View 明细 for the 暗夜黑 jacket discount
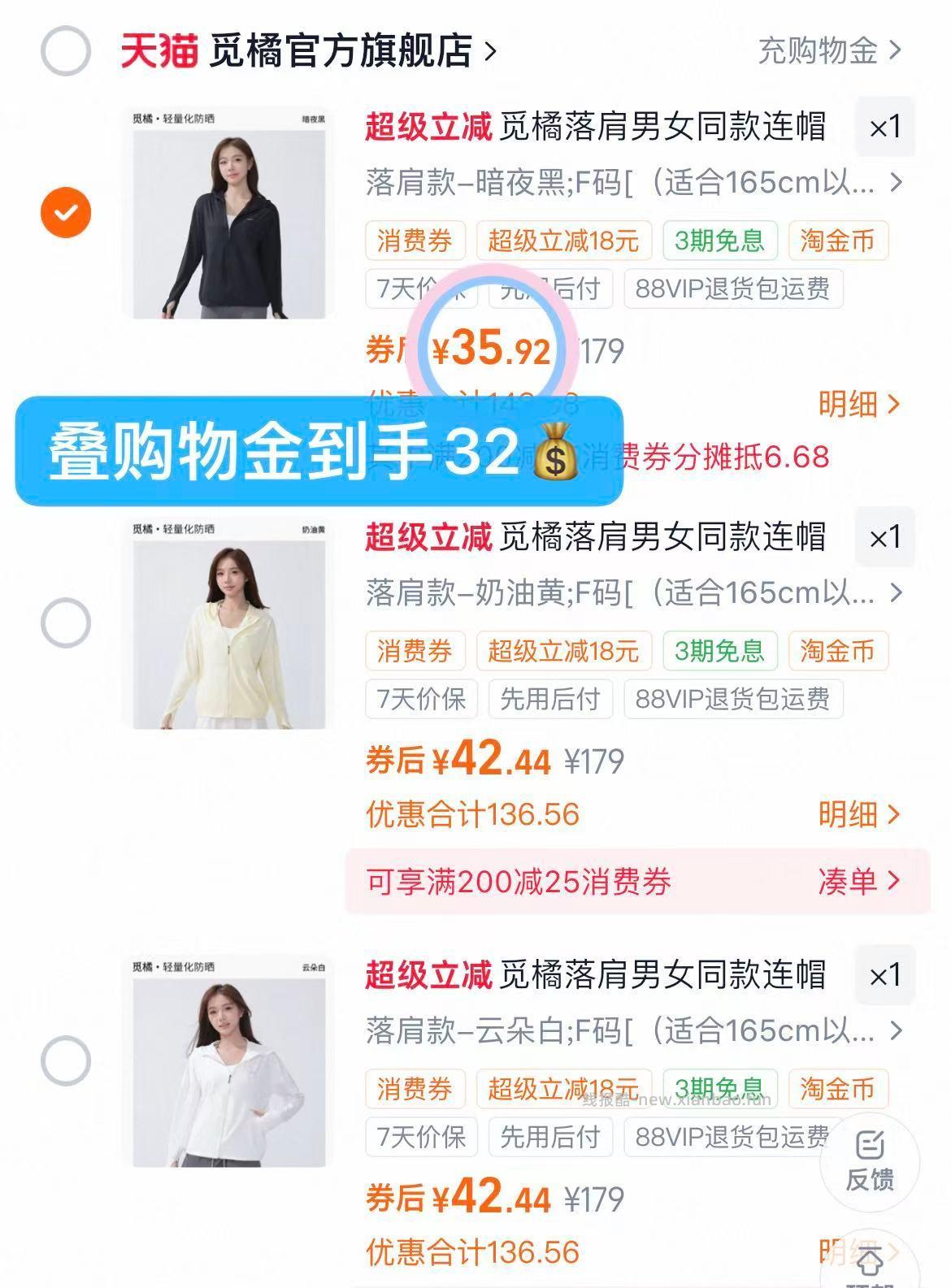The width and height of the screenshot is (951, 1288). click(x=858, y=404)
